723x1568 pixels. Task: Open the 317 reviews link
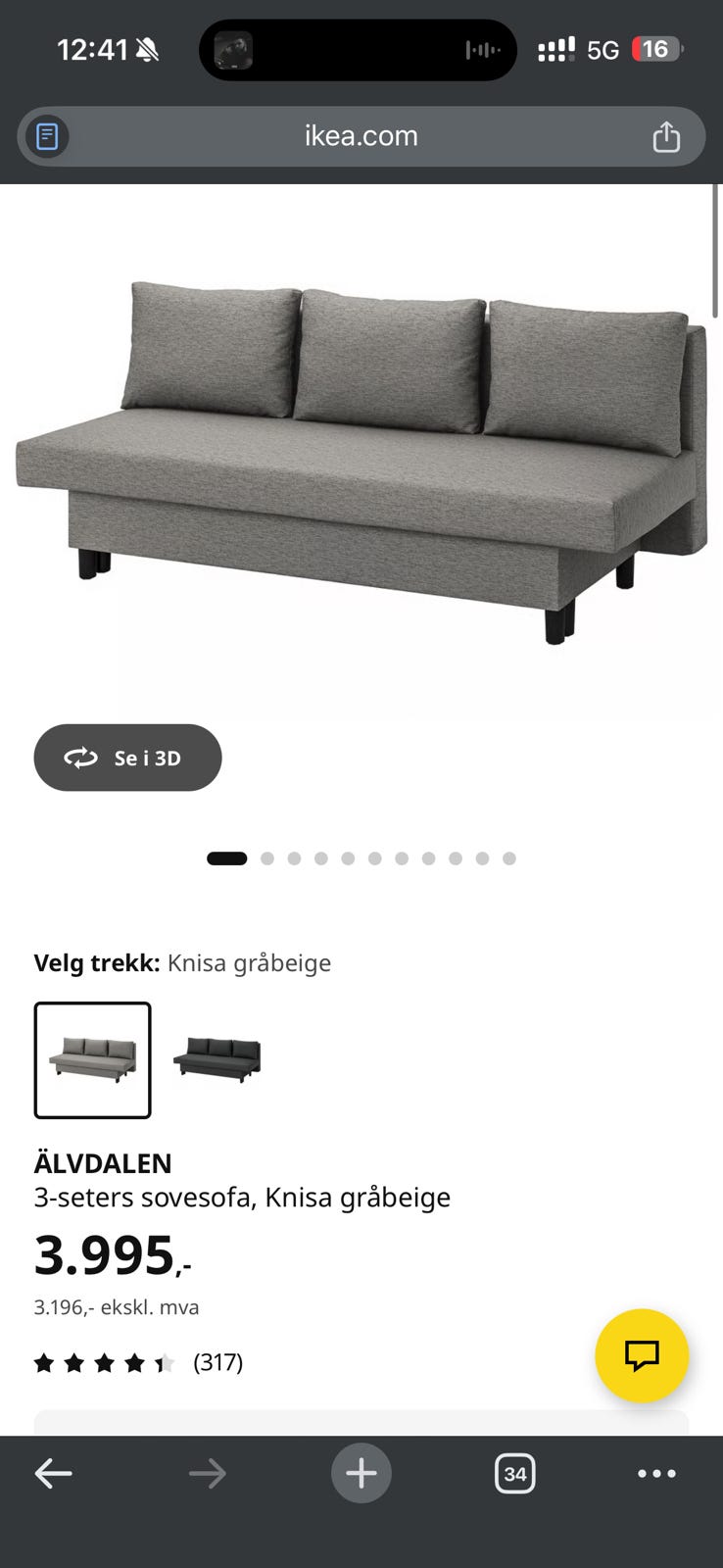(x=217, y=1362)
